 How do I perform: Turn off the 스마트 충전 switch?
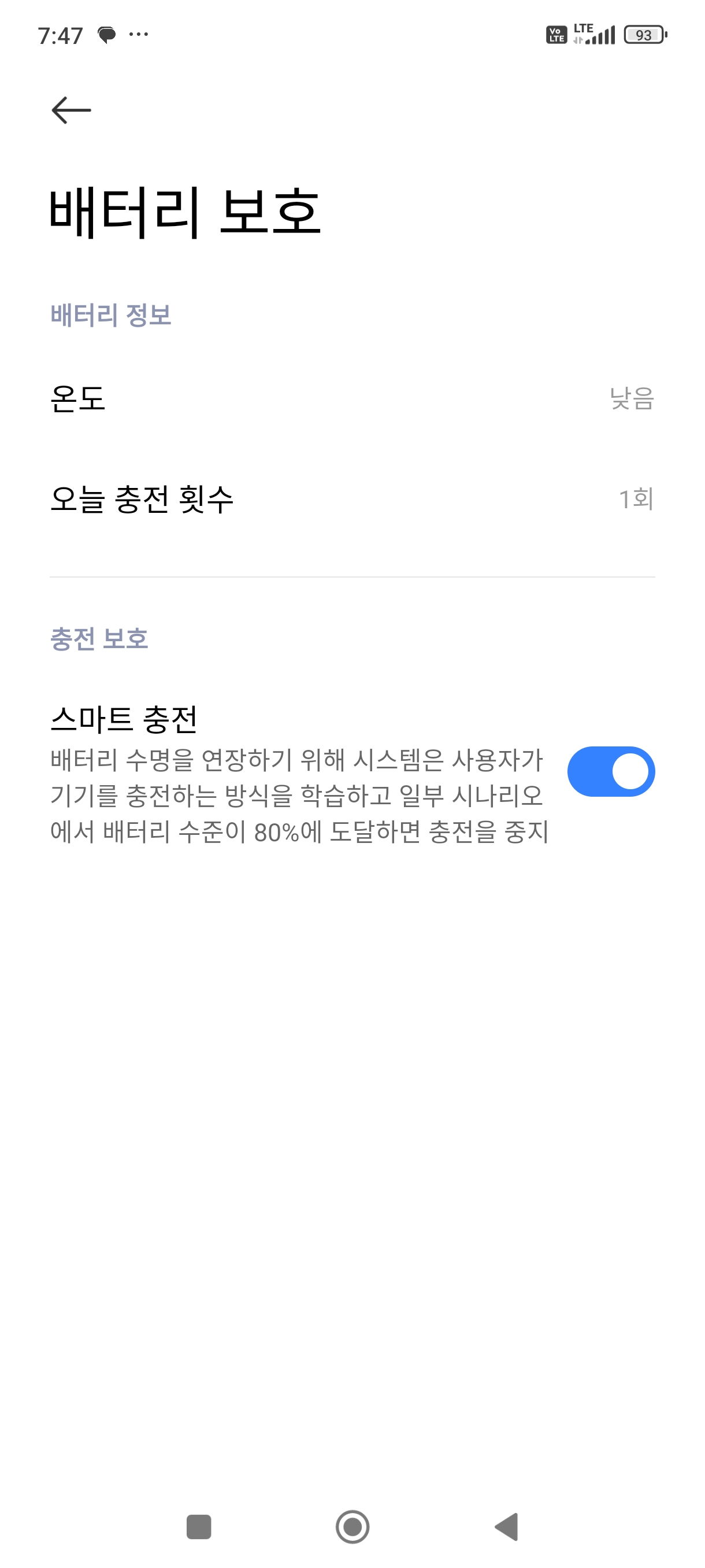point(610,771)
